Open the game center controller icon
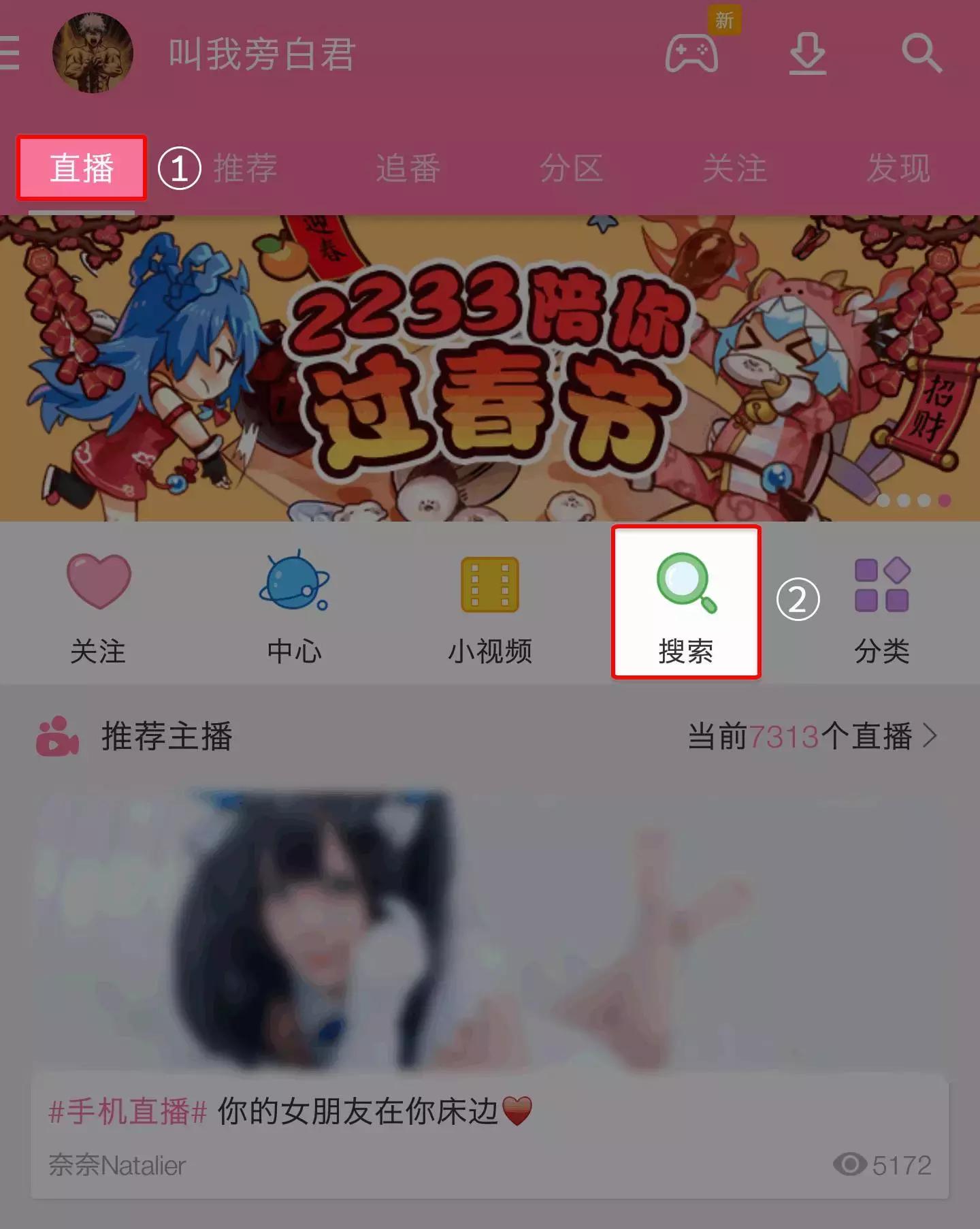This screenshot has height=1229, width=980. tap(693, 54)
